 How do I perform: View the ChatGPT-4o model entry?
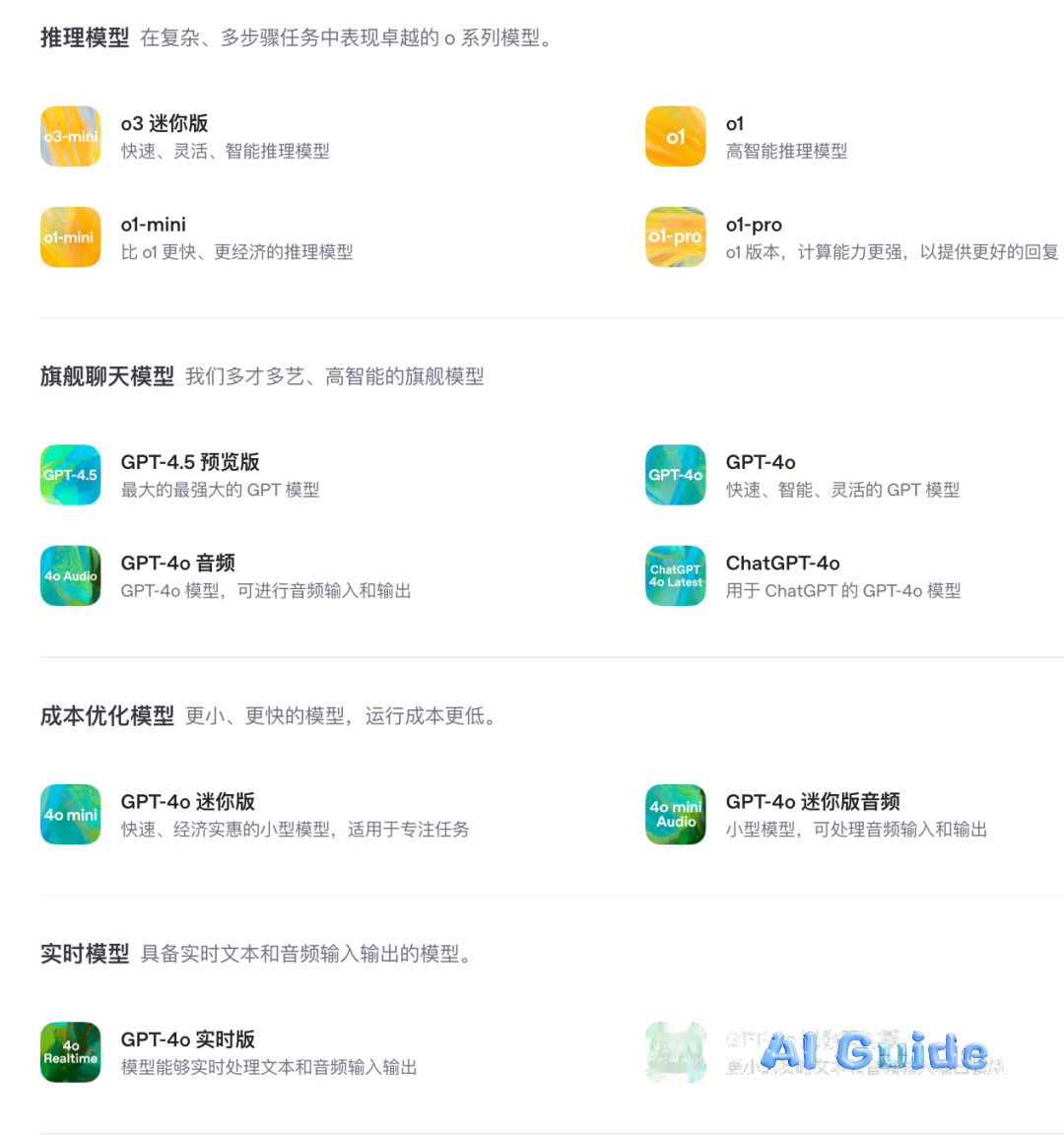point(782,564)
